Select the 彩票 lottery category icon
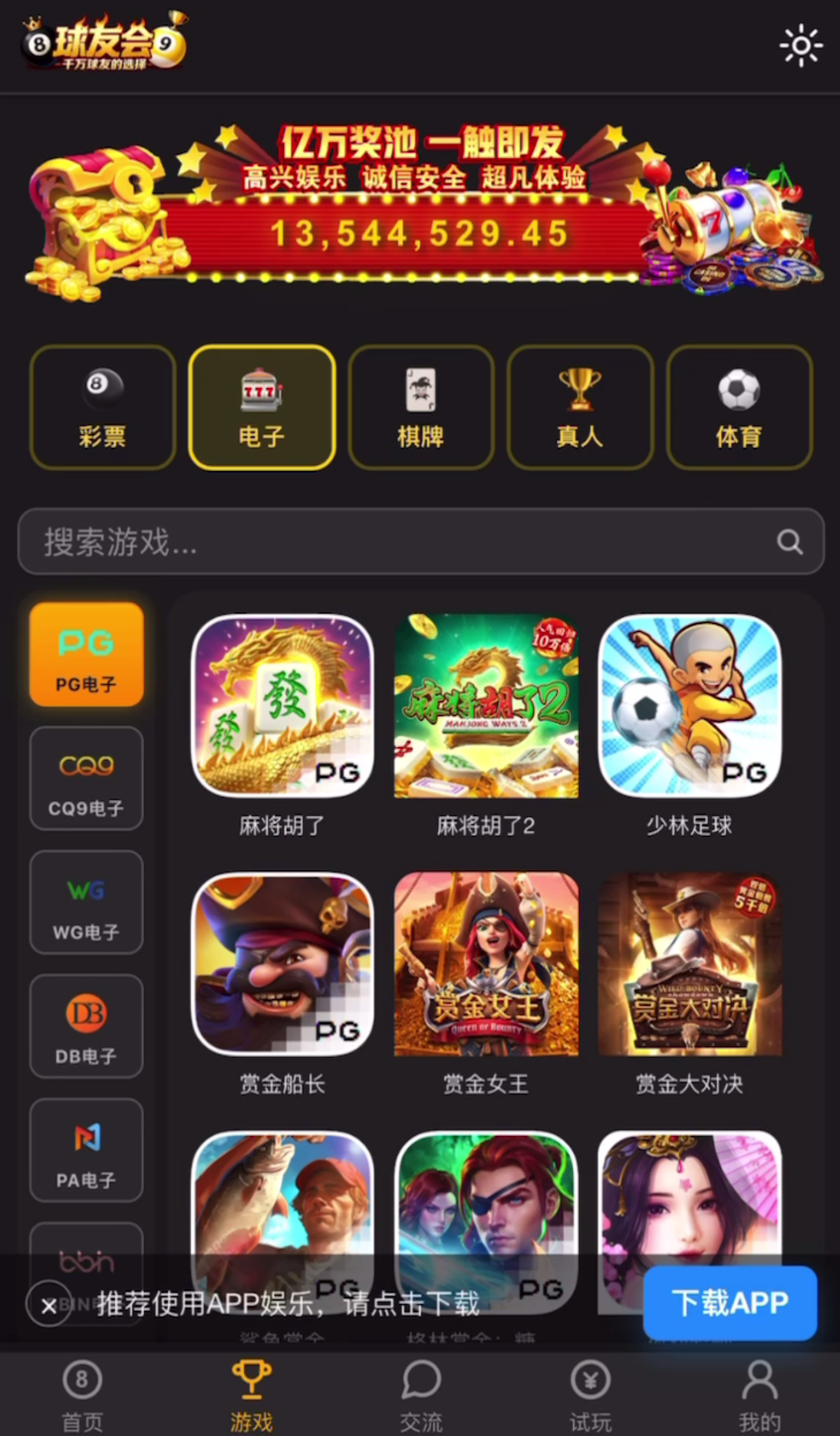840x1436 pixels. (x=101, y=407)
